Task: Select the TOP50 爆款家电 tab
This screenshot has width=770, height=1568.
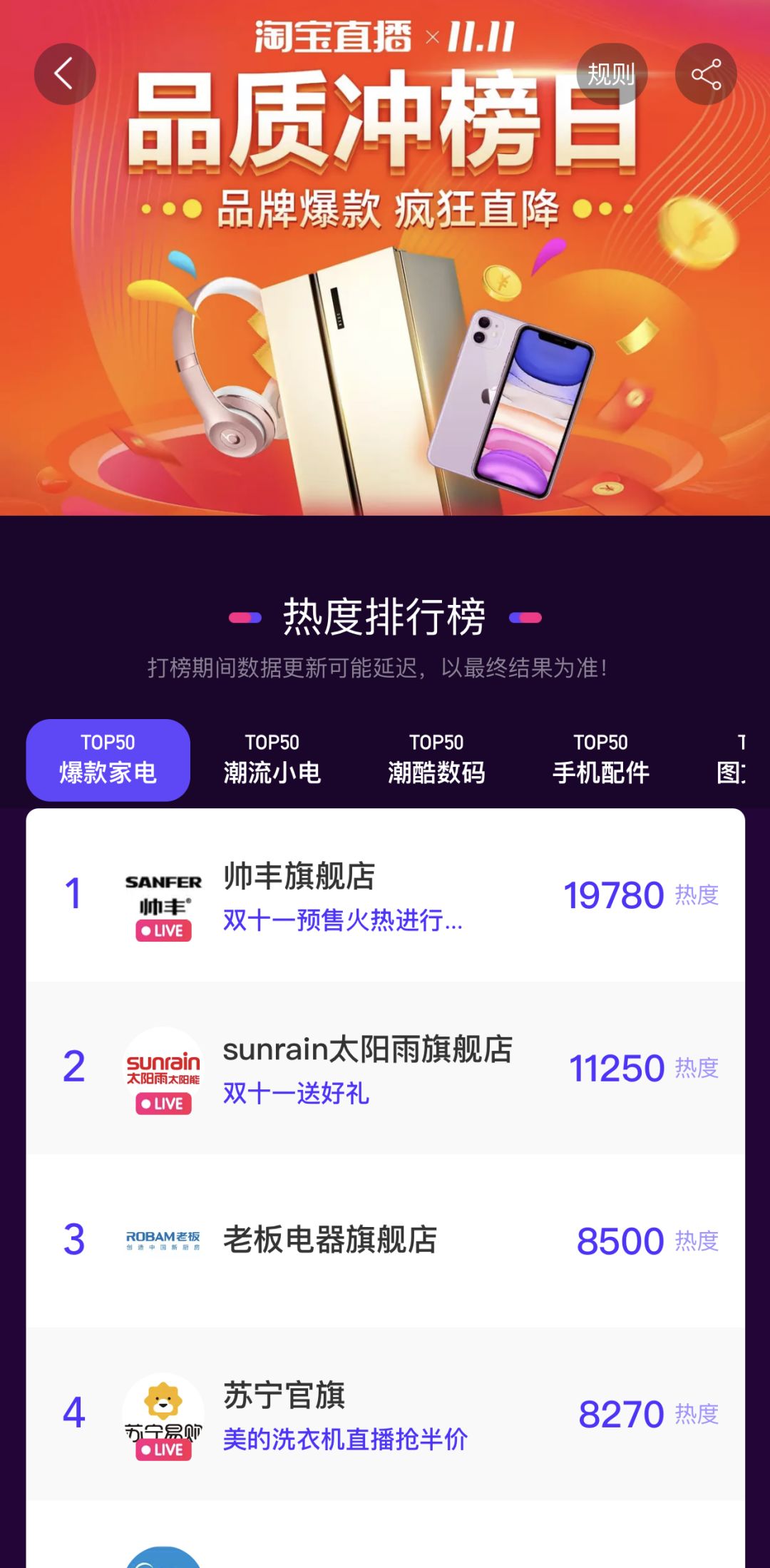Action: point(108,759)
